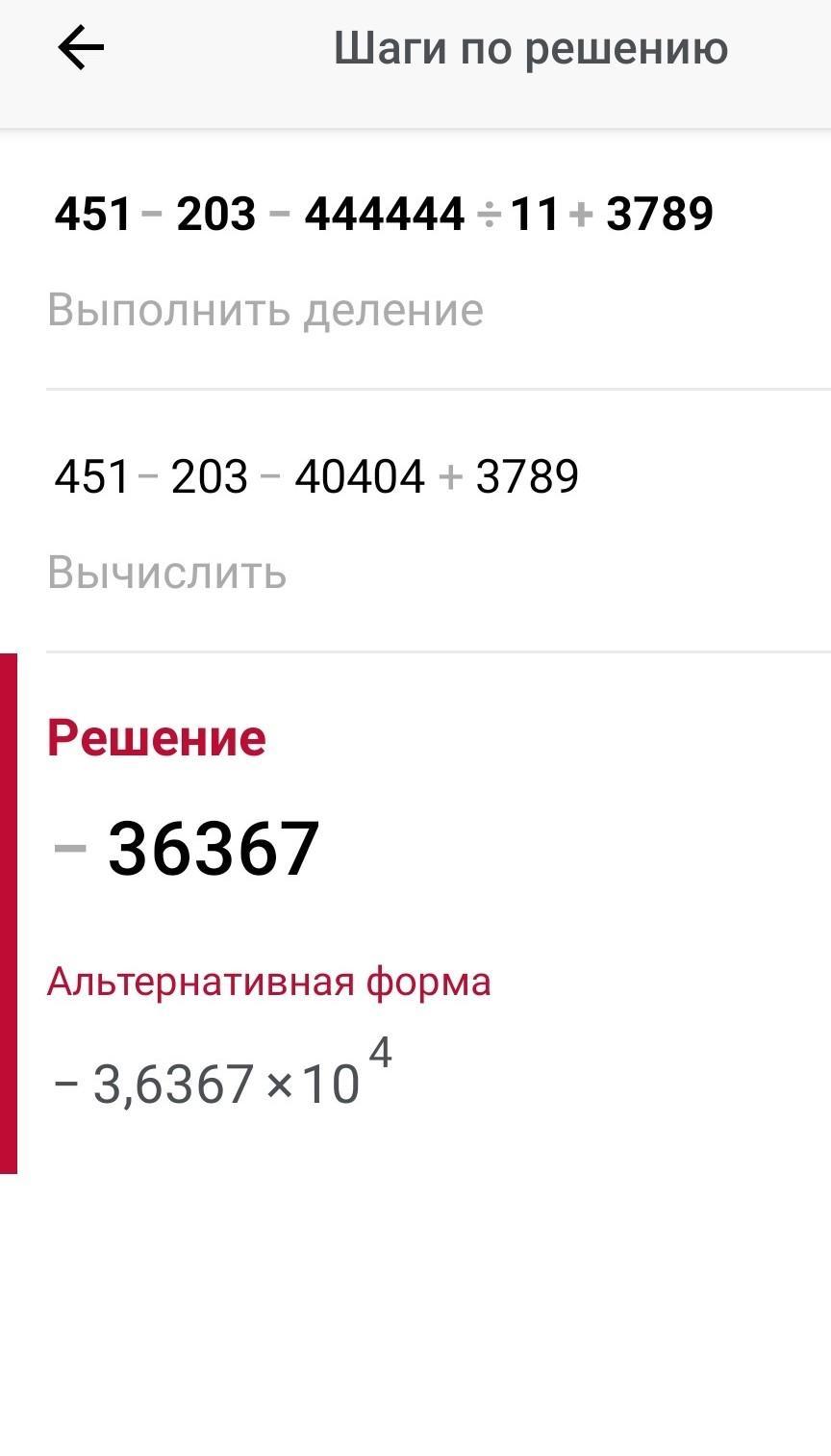Expand the Выполнить деление step
831x1456 pixels.
coord(265,310)
